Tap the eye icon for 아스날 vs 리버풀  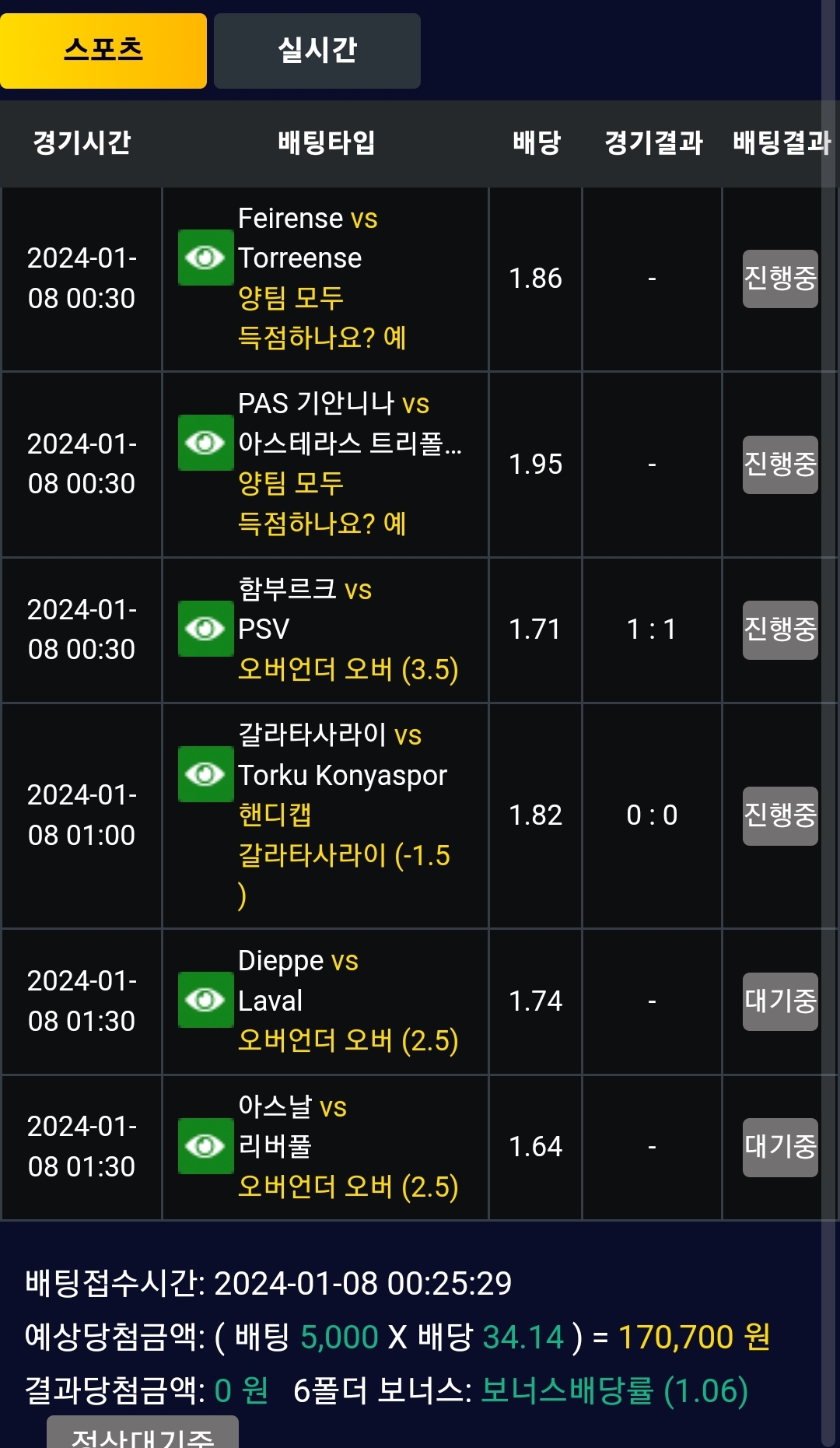(205, 1145)
